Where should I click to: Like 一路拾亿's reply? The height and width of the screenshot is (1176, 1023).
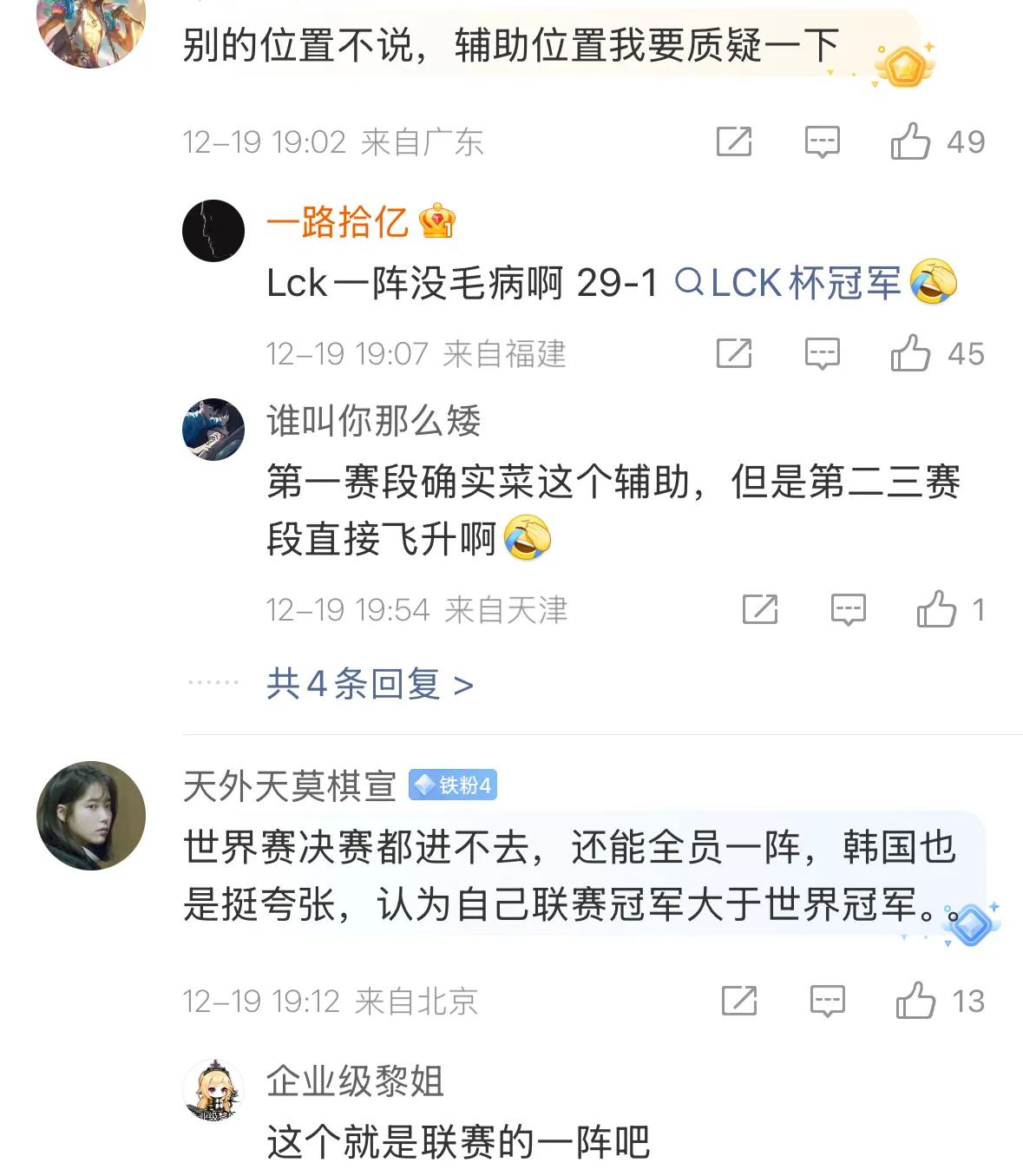tap(910, 353)
